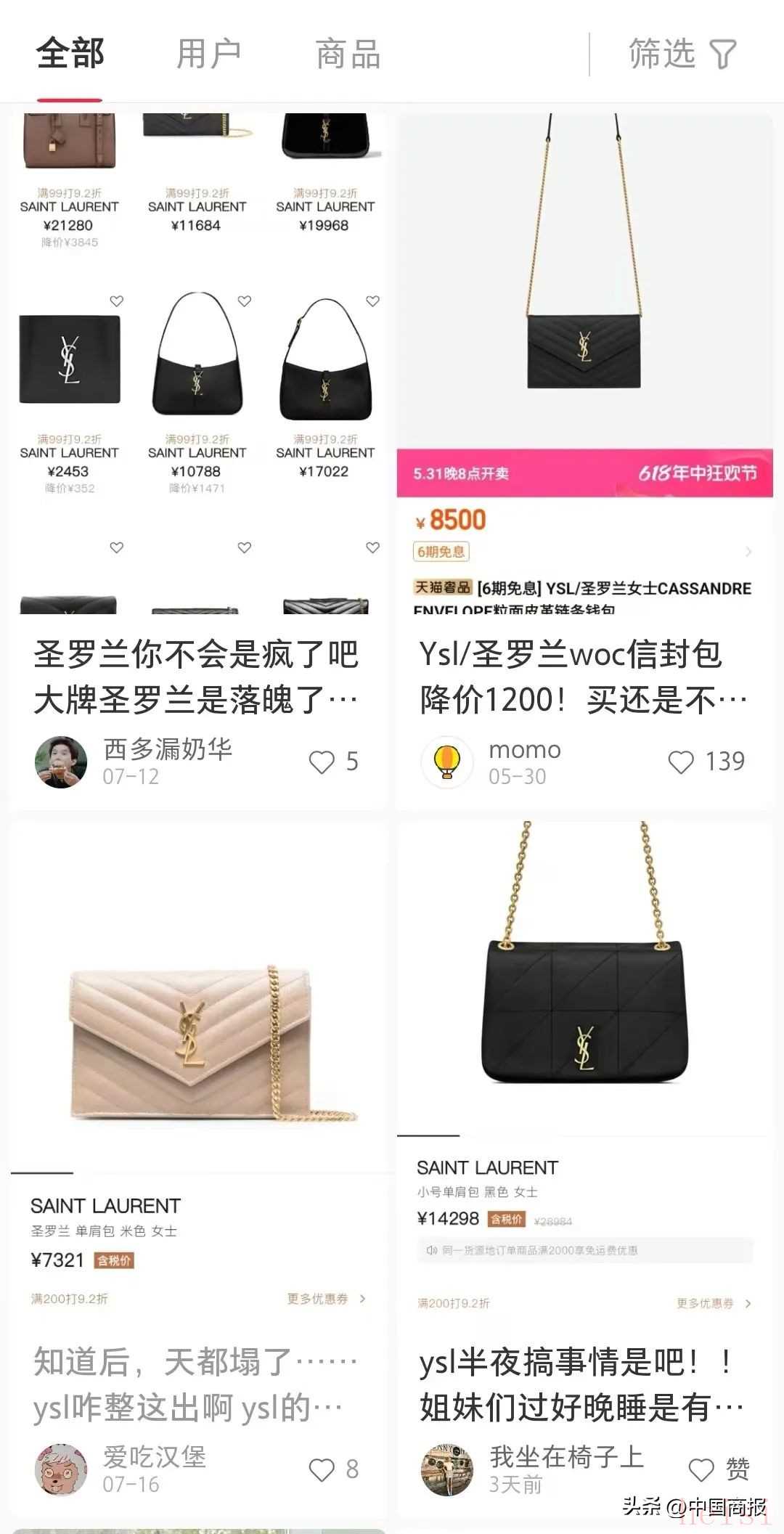Open 西多漏奶华's profile avatar

click(x=61, y=762)
